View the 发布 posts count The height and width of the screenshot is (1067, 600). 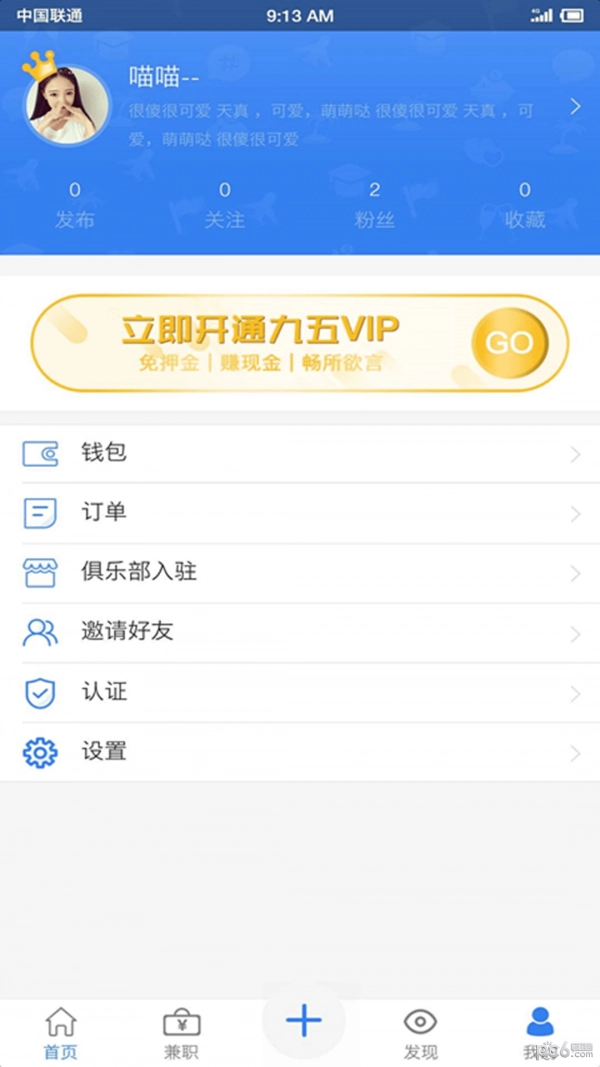click(x=75, y=205)
